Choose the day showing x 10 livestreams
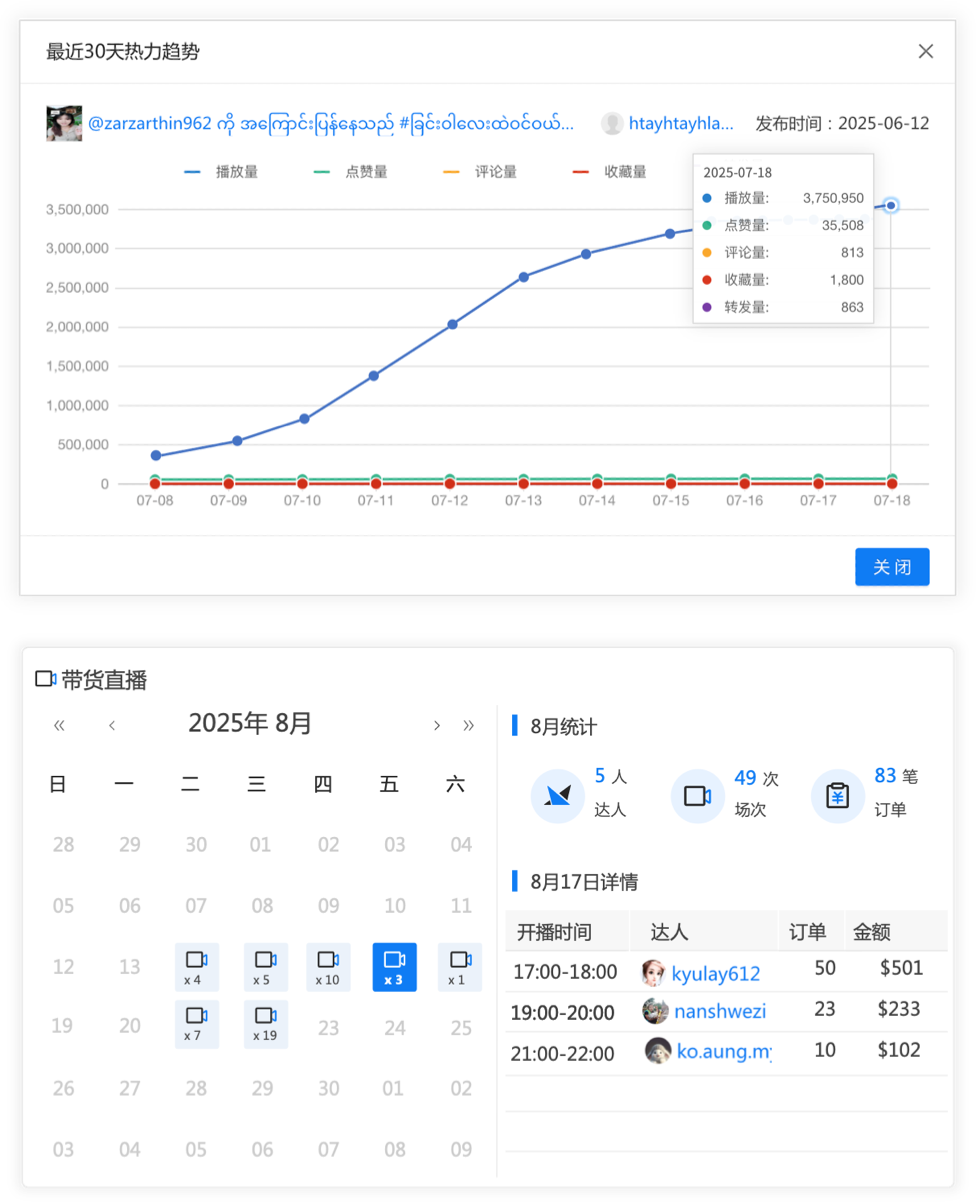The width and height of the screenshot is (976, 1202). (x=328, y=967)
